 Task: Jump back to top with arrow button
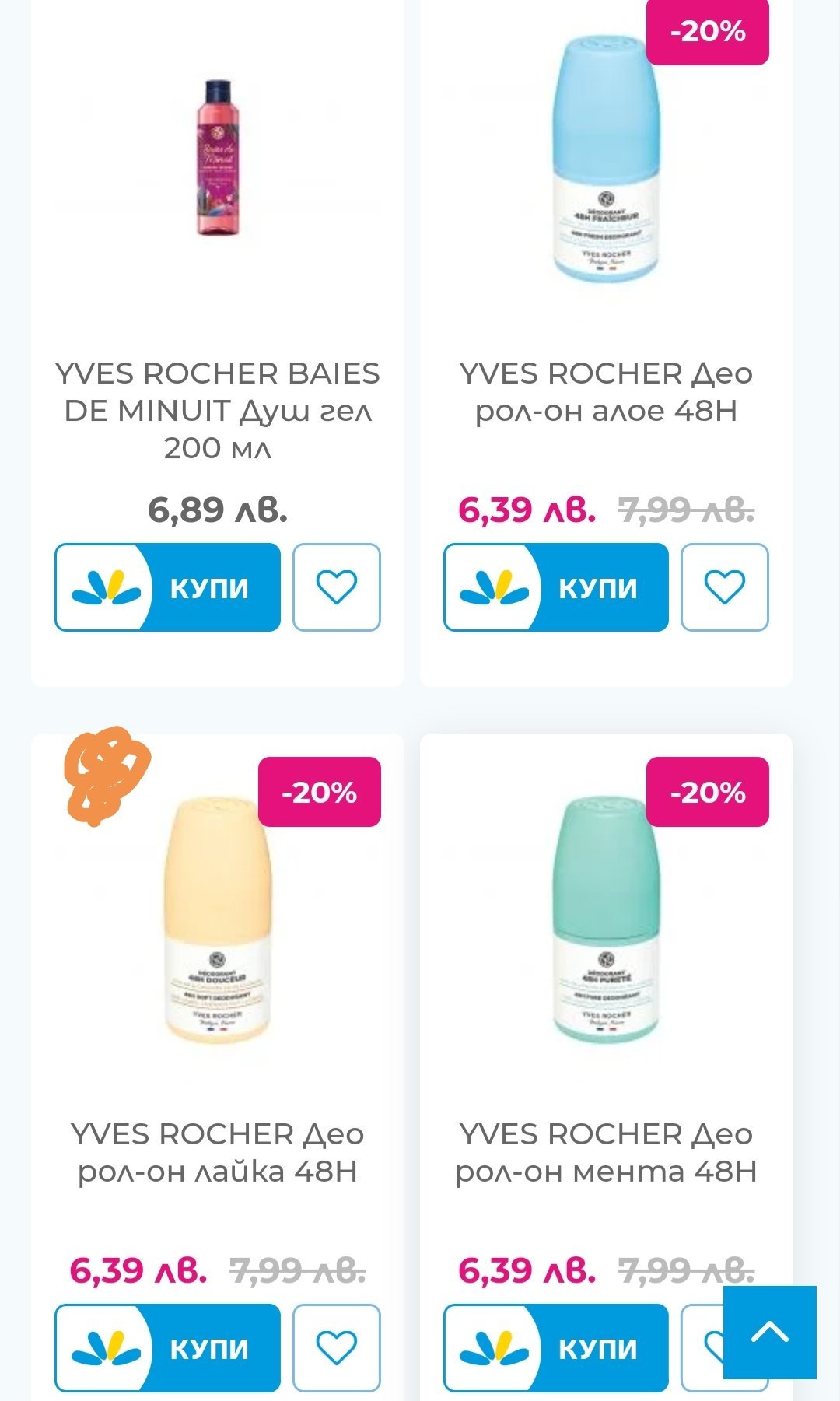click(769, 1333)
